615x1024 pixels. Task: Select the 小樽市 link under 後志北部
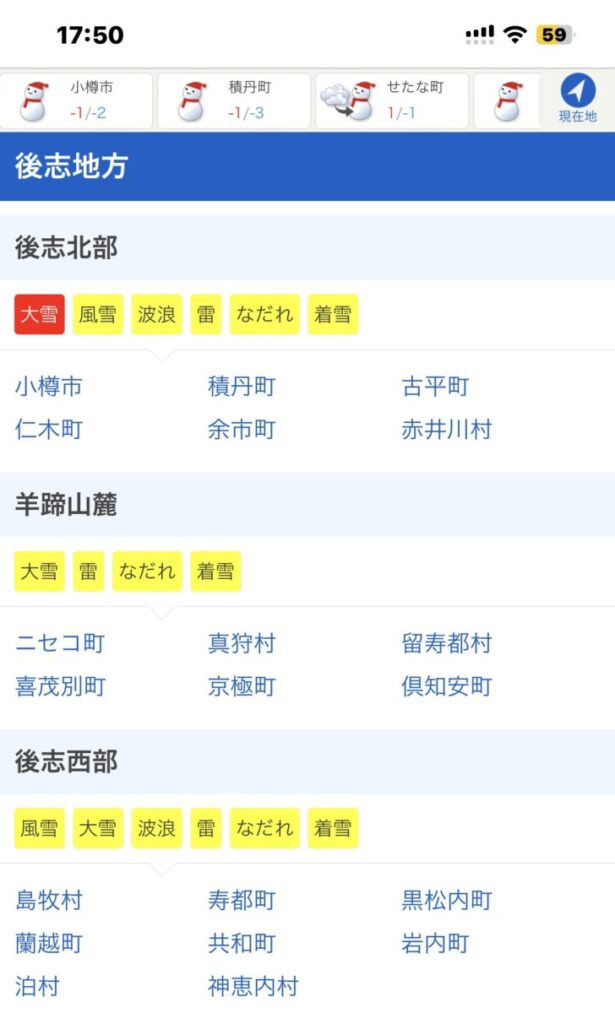49,386
